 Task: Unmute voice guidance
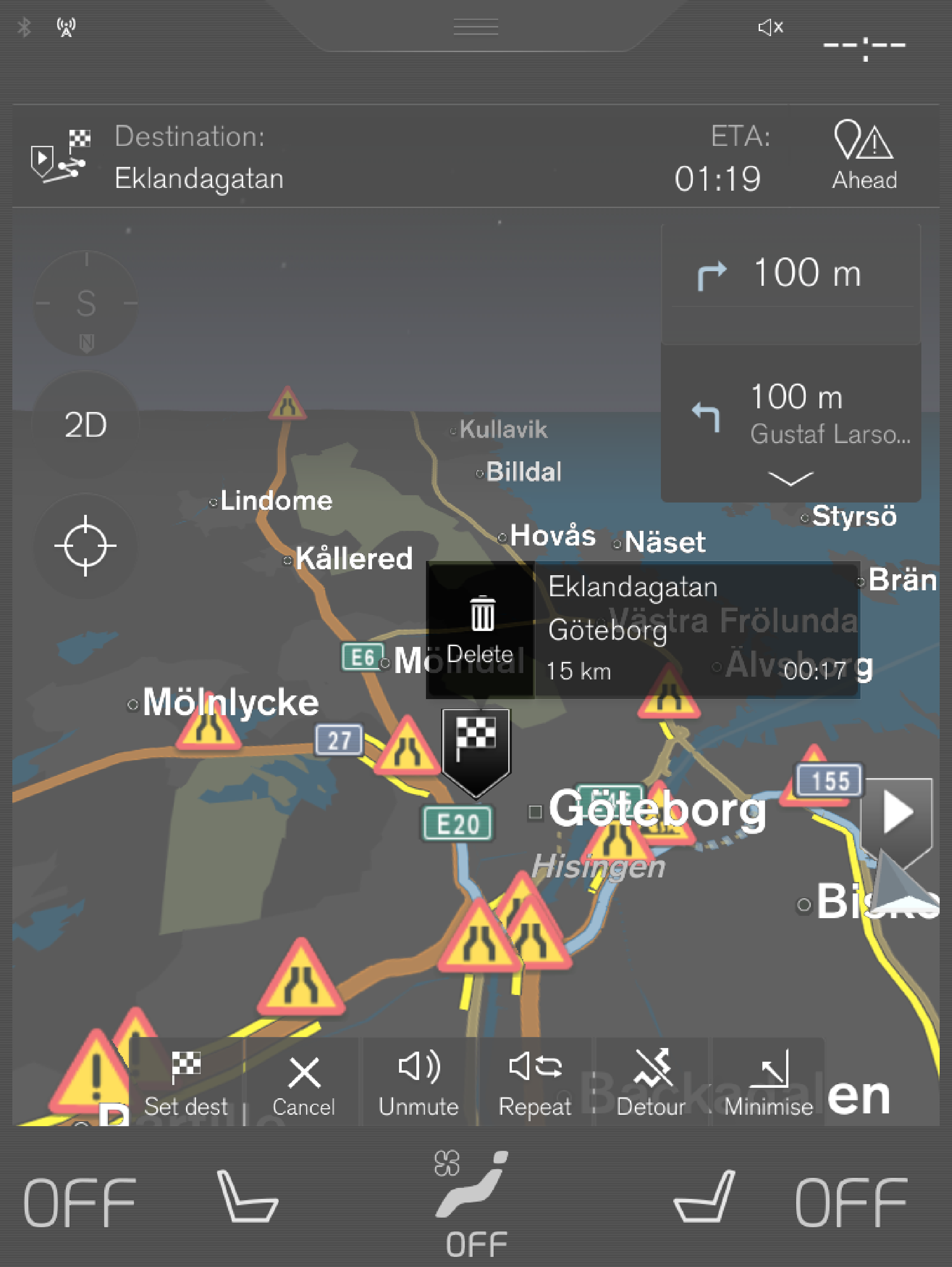pyautogui.click(x=419, y=1084)
